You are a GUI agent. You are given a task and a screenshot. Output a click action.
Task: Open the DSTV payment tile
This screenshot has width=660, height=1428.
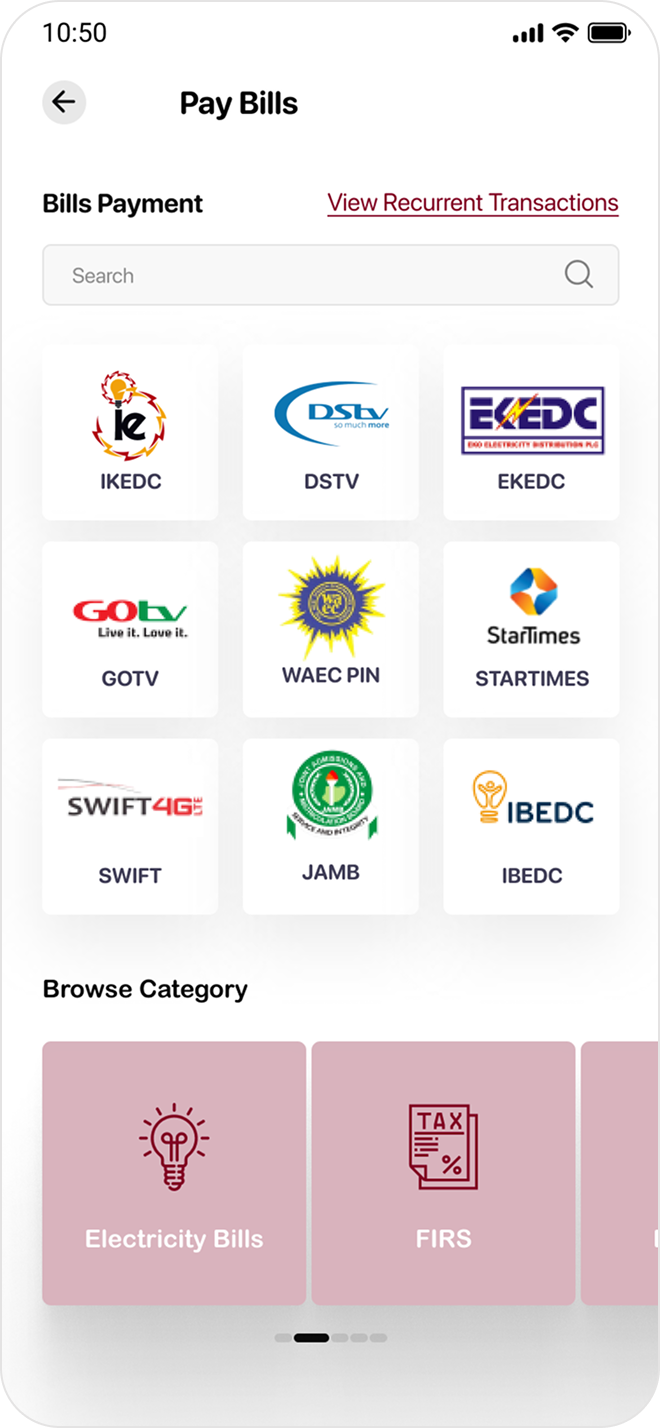point(331,433)
